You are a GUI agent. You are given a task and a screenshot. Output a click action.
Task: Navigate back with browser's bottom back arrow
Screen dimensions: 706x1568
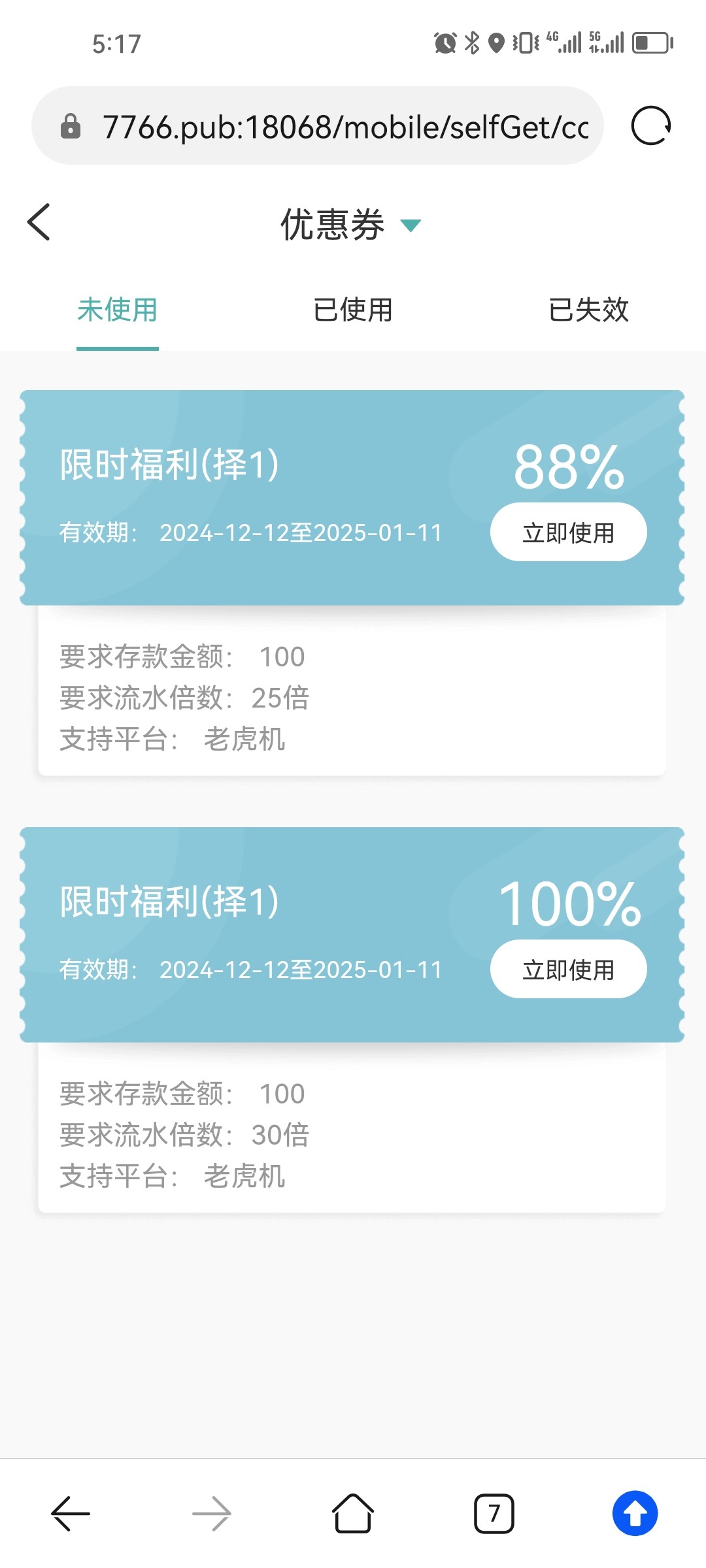pyautogui.click(x=71, y=1513)
